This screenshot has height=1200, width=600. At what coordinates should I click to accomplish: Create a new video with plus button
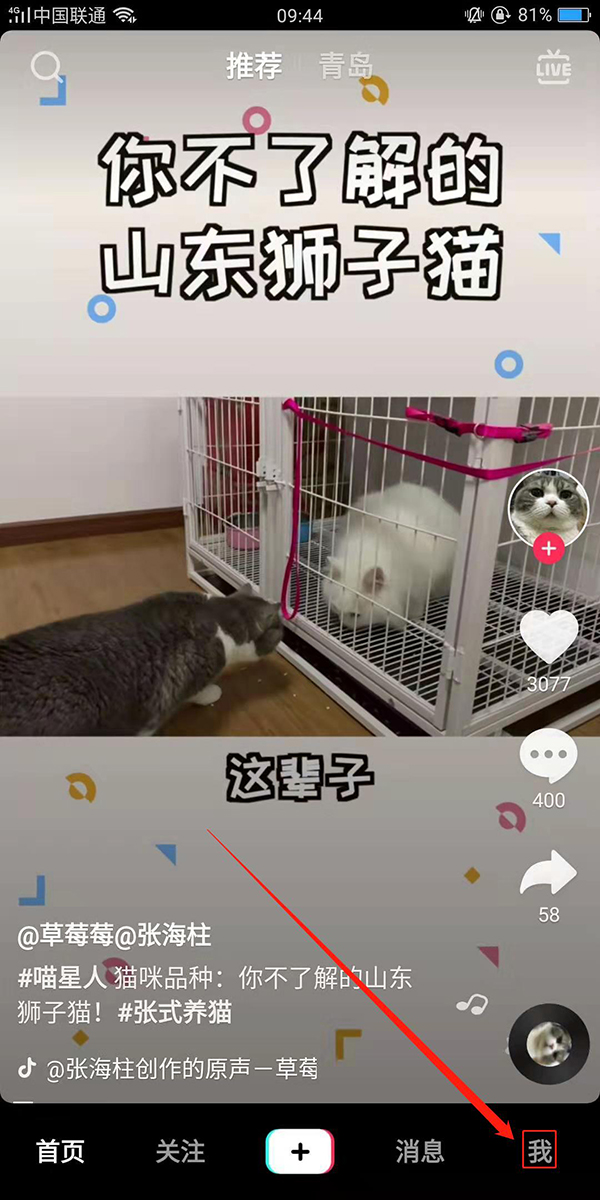(x=300, y=1151)
